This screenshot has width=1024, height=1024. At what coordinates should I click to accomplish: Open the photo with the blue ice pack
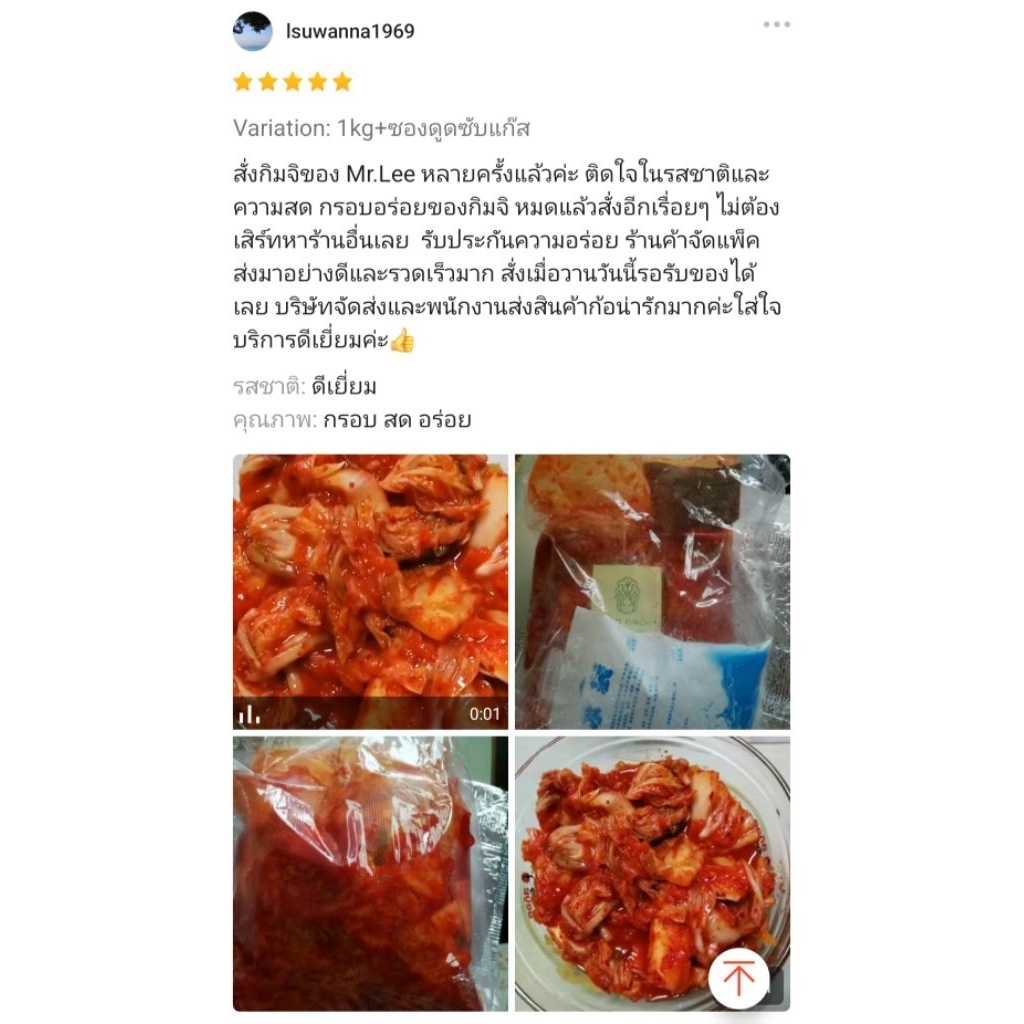pyautogui.click(x=652, y=592)
